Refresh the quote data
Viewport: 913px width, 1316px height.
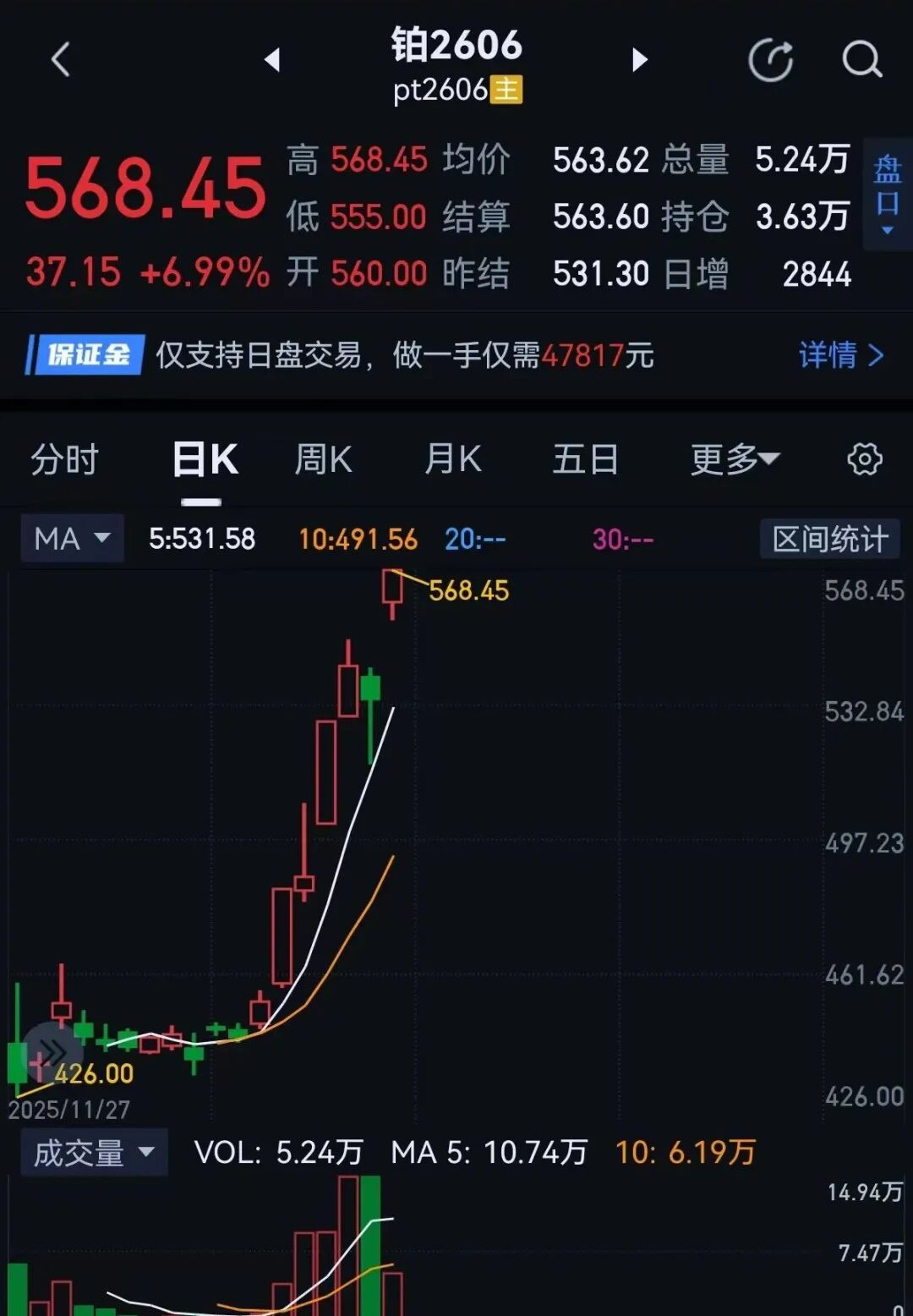coord(770,60)
